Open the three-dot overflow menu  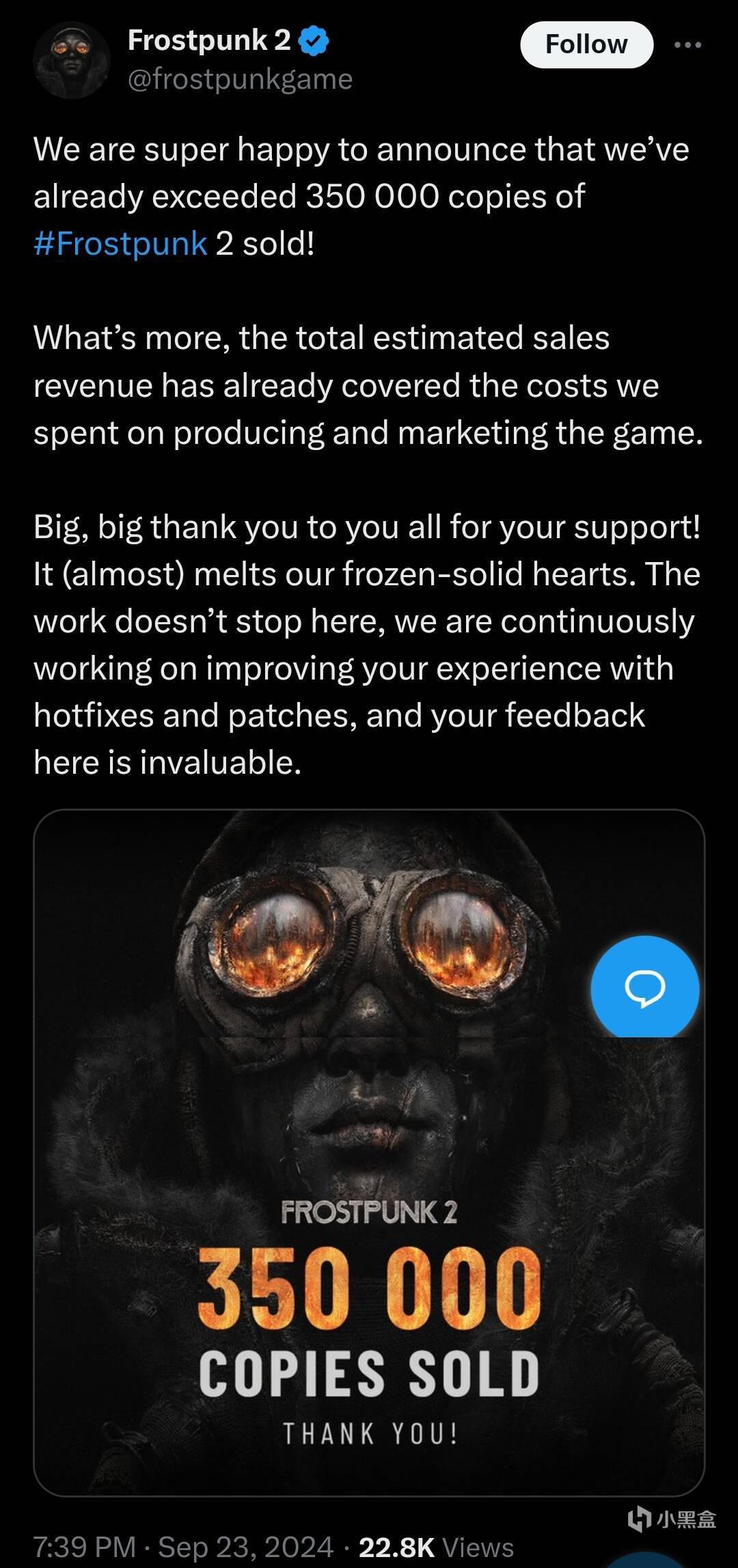tap(687, 45)
